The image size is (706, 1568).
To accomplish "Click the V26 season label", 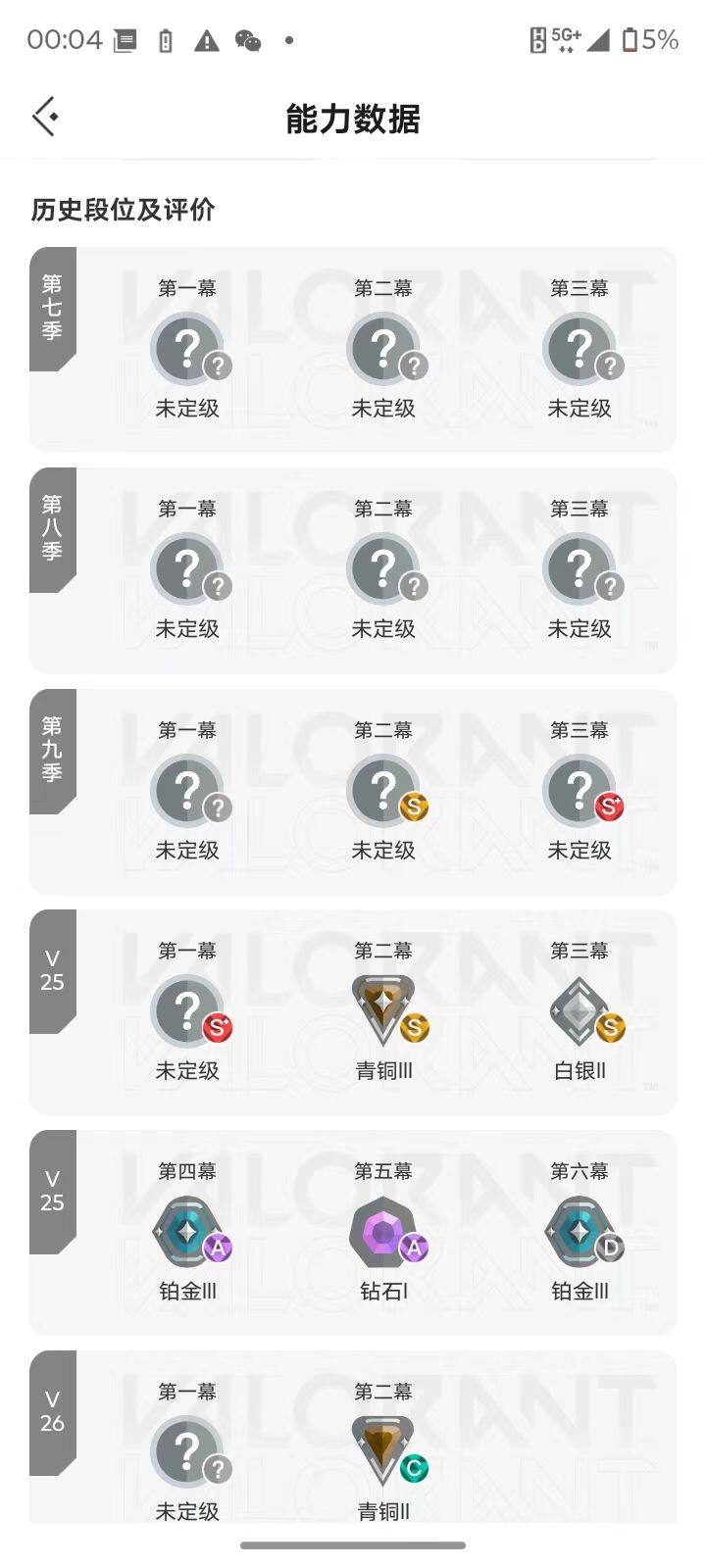I will coord(51,1411).
